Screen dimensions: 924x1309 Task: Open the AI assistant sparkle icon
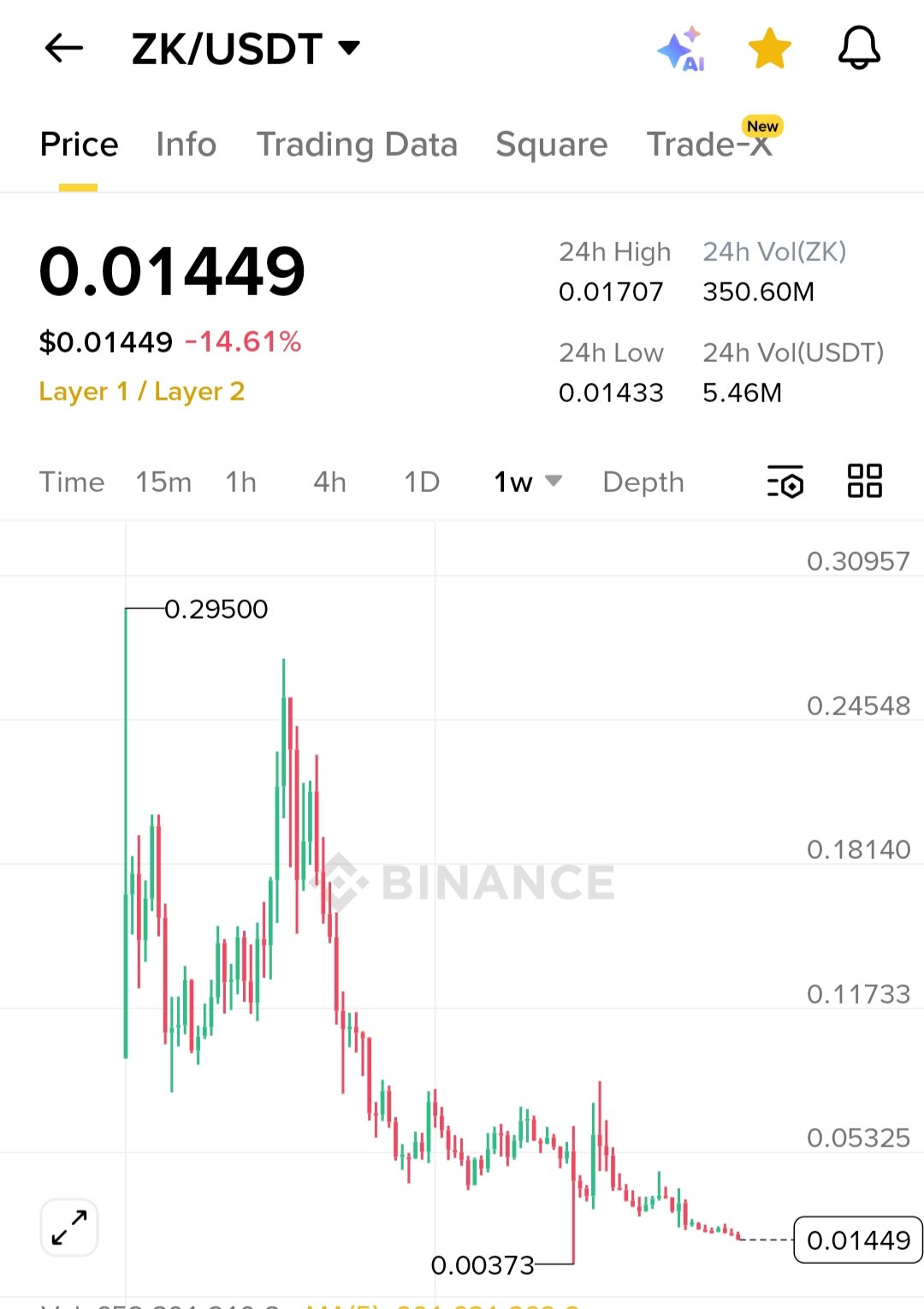[x=681, y=50]
